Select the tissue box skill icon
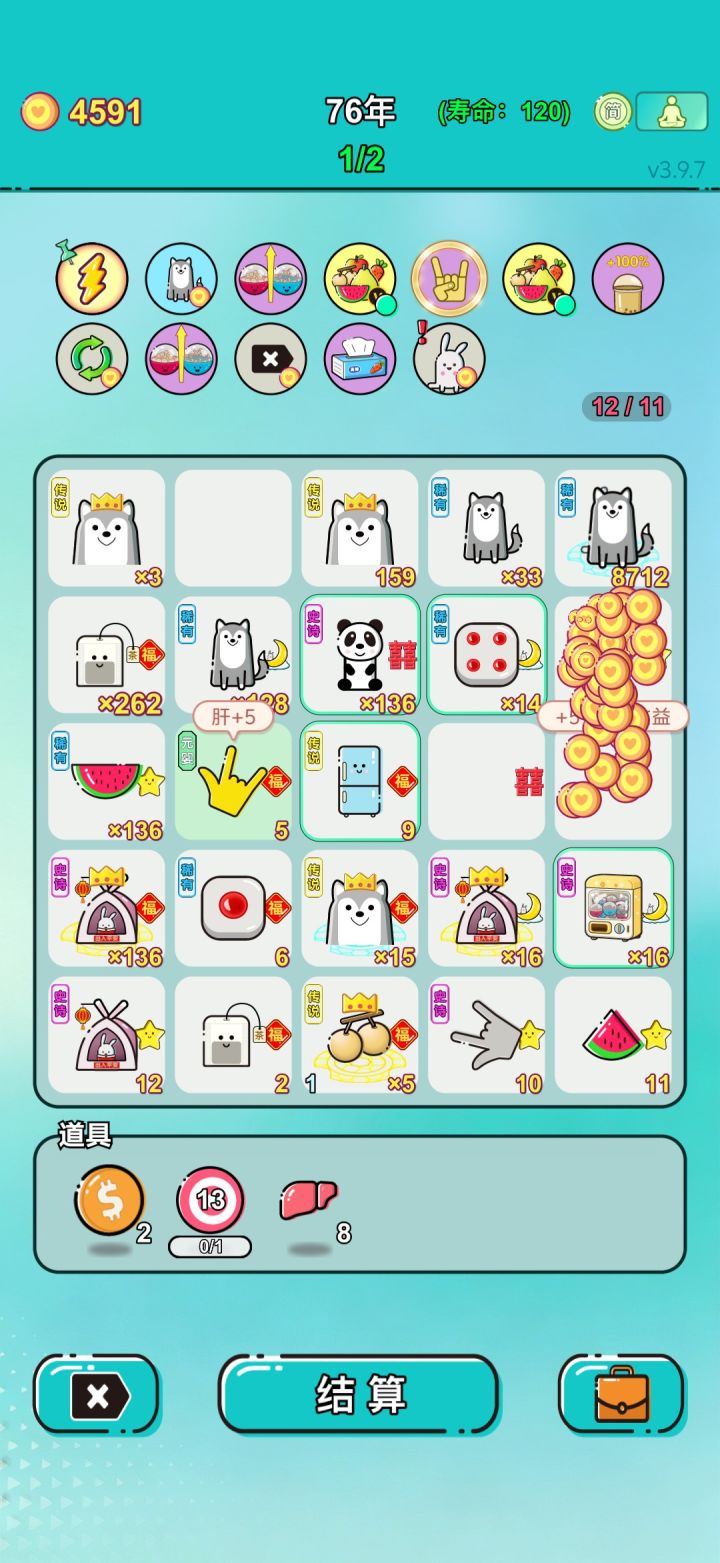 (x=360, y=358)
